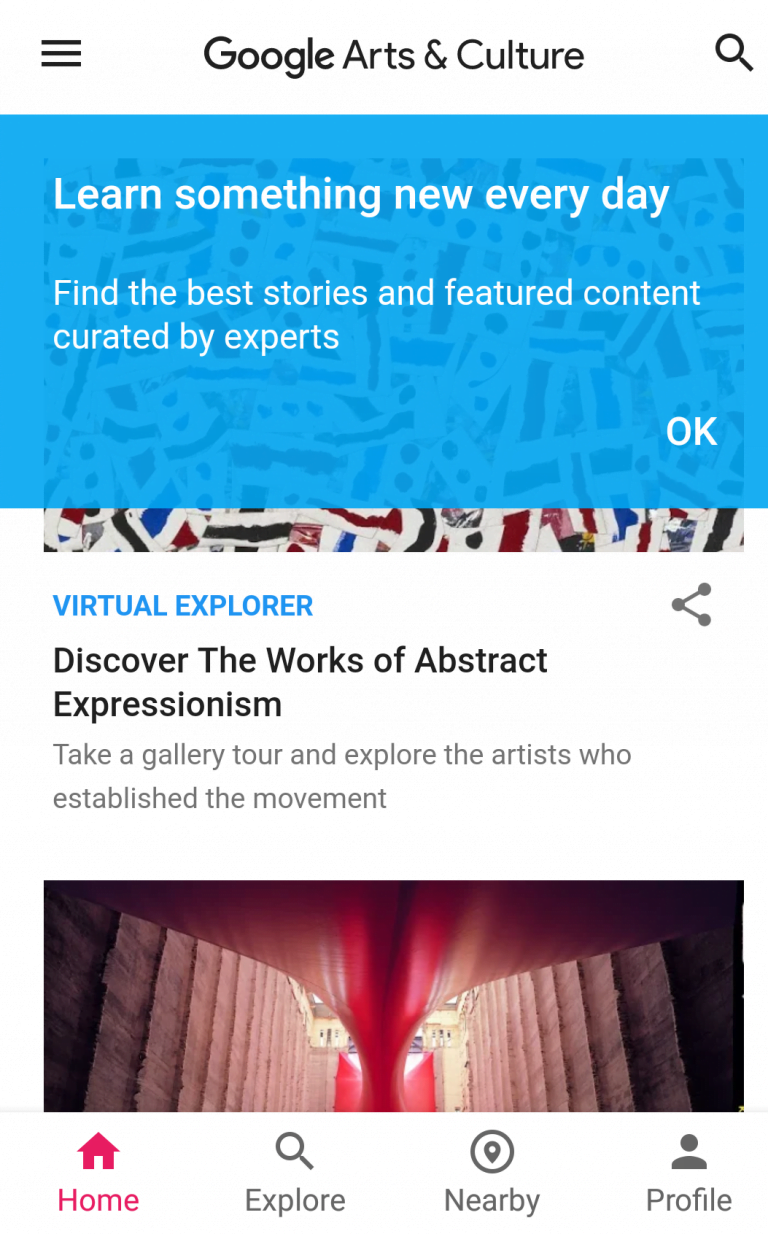Viewport: 768px width, 1234px height.
Task: Share the Abstract Expressionism story
Action: [x=691, y=605]
